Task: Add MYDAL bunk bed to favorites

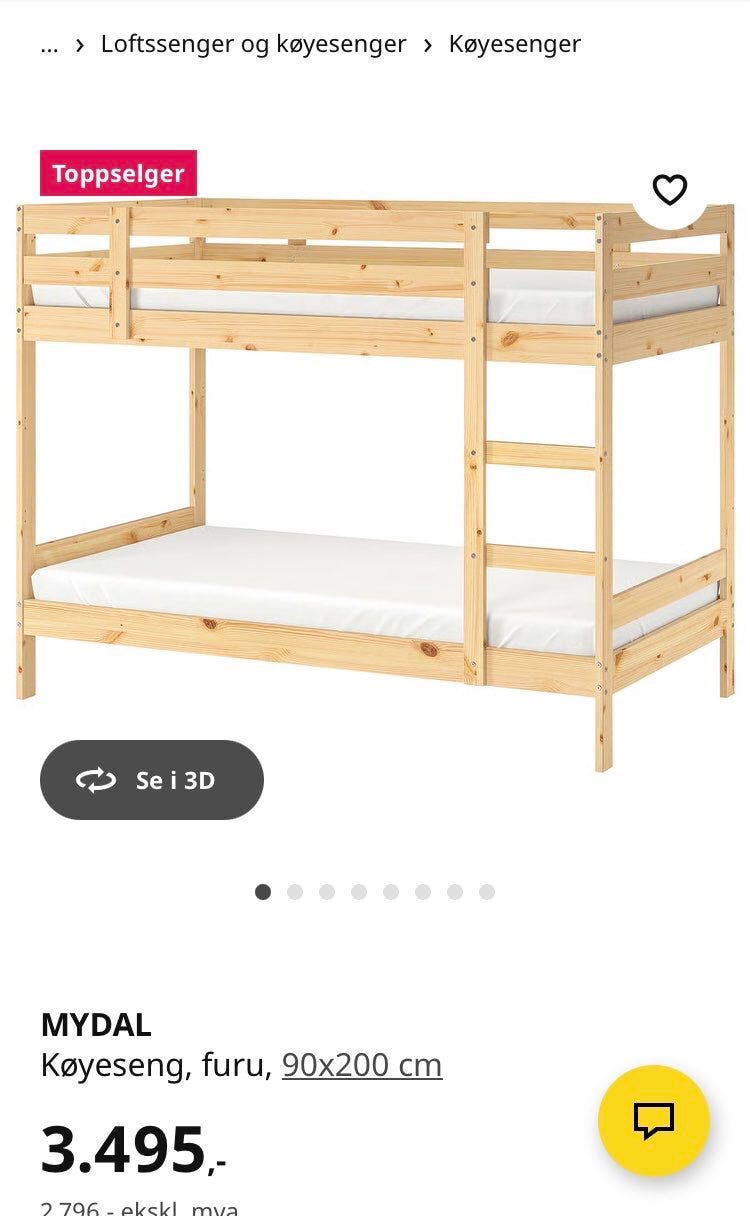Action: (669, 189)
